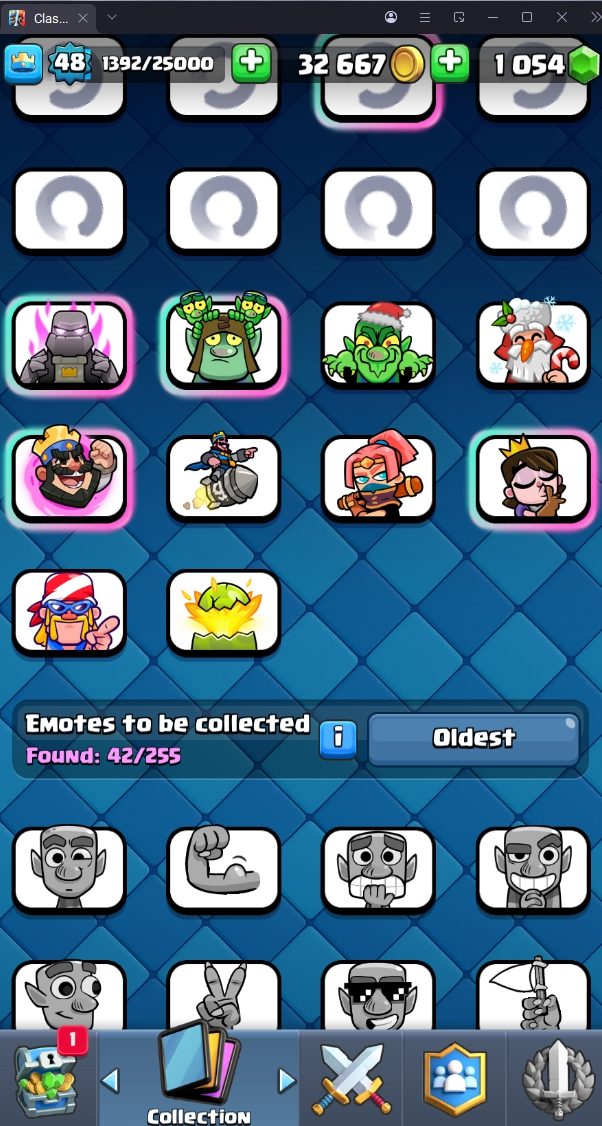This screenshot has height=1126, width=602.
Task: Select the snowy wizard candy cane emote
Action: [x=533, y=345]
